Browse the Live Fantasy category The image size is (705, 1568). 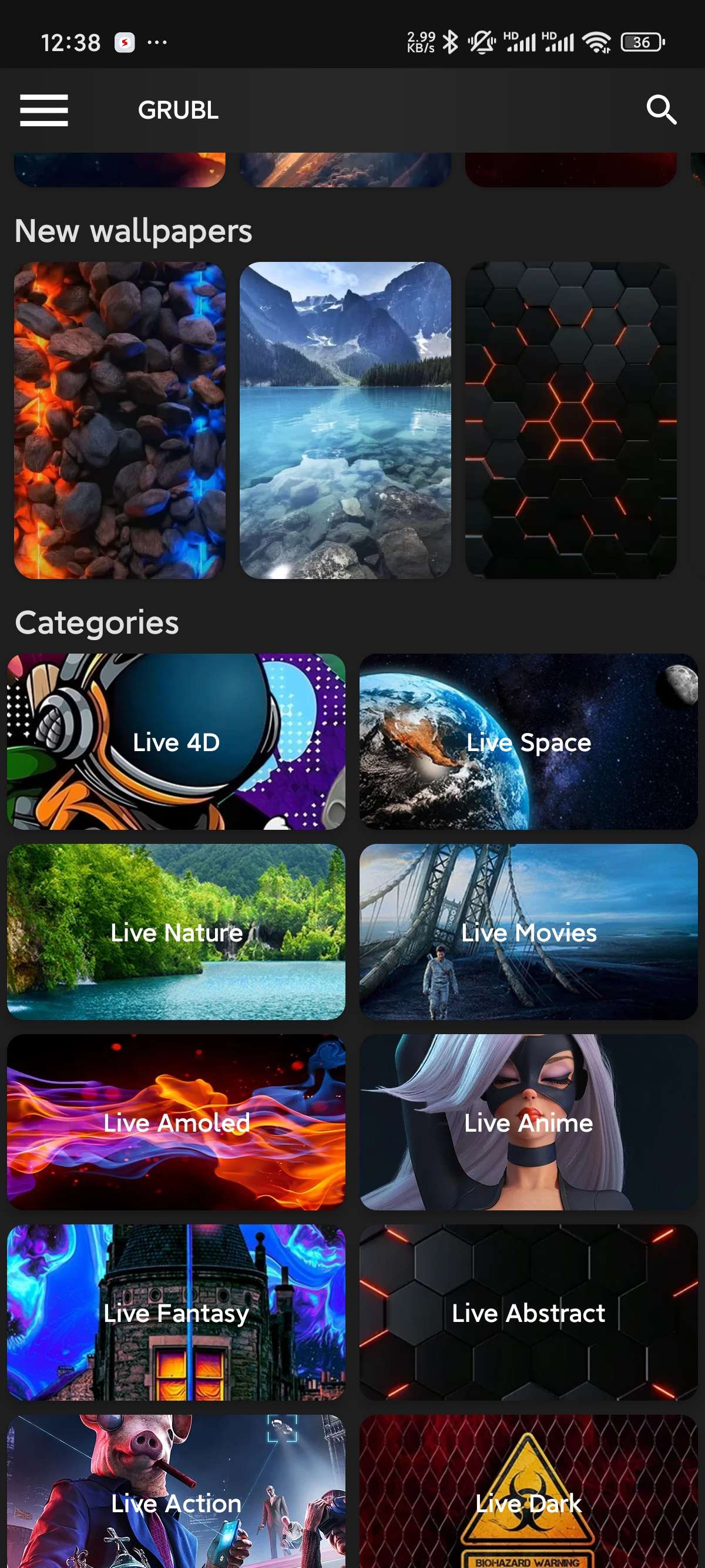click(176, 1313)
